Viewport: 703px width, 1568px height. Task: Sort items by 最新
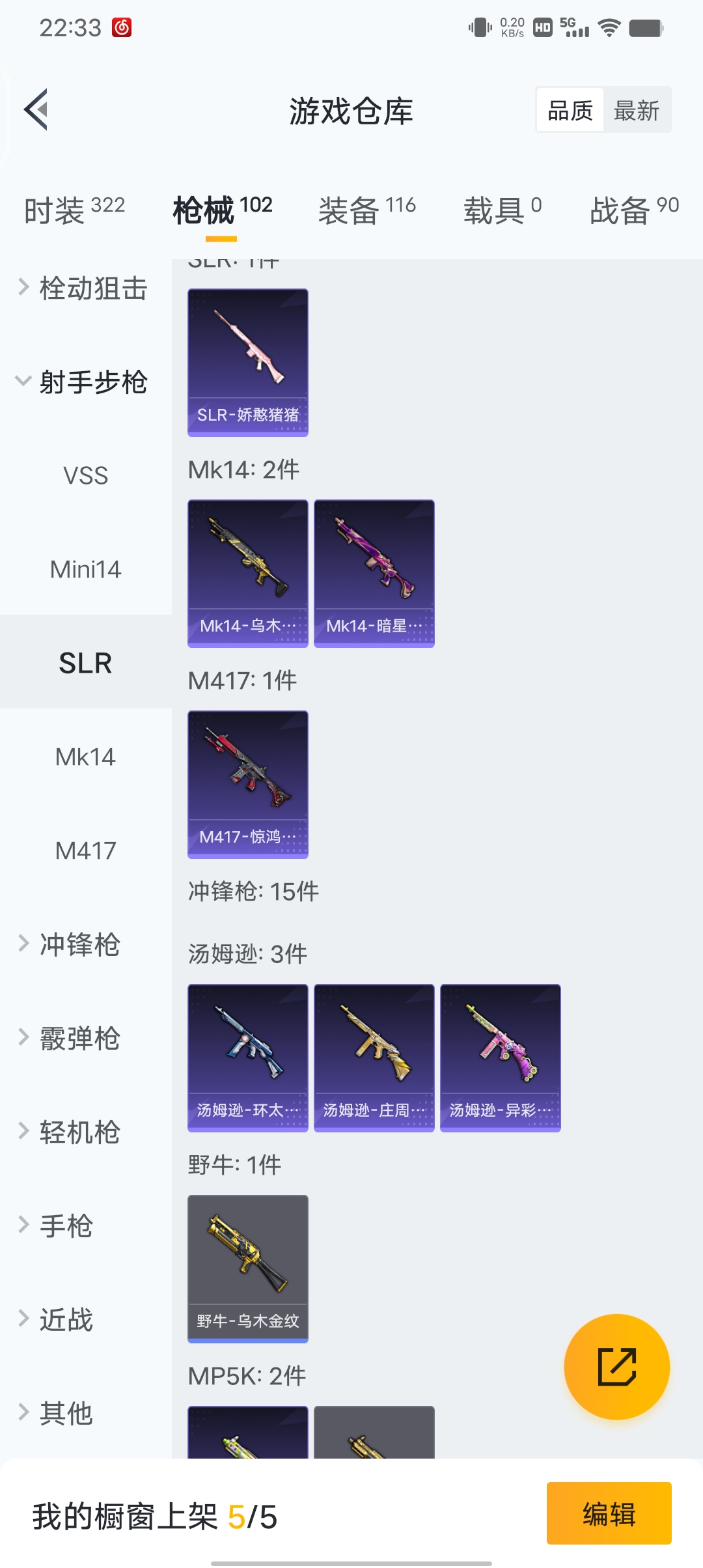pos(636,111)
